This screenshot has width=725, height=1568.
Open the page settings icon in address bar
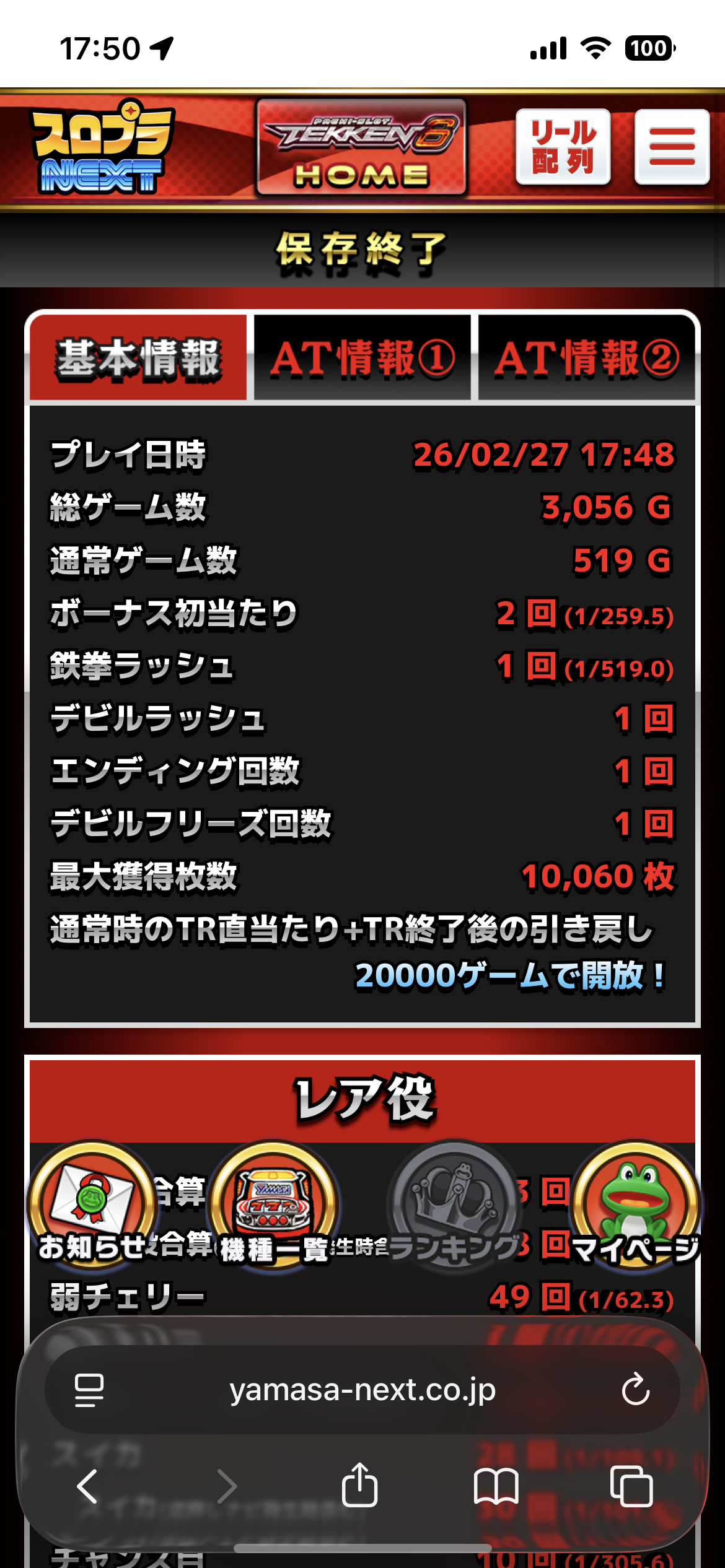[89, 1390]
